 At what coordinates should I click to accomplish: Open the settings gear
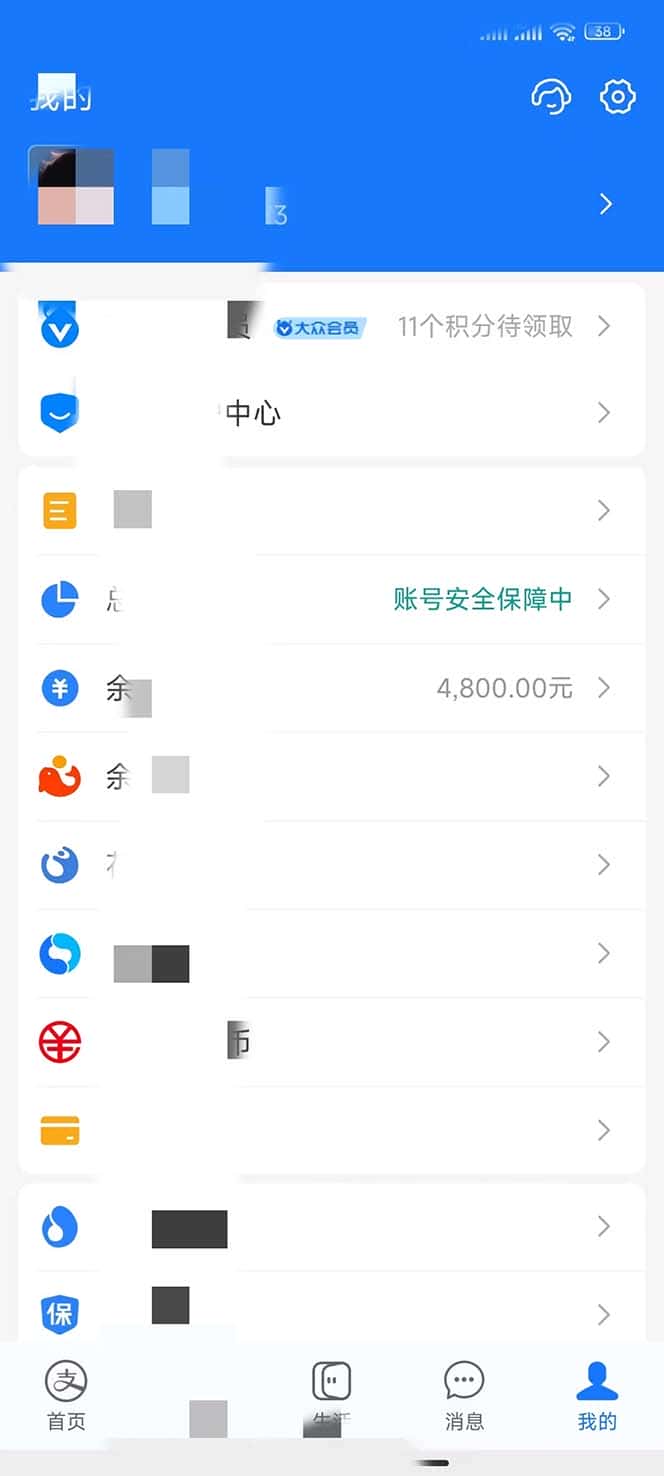click(617, 97)
